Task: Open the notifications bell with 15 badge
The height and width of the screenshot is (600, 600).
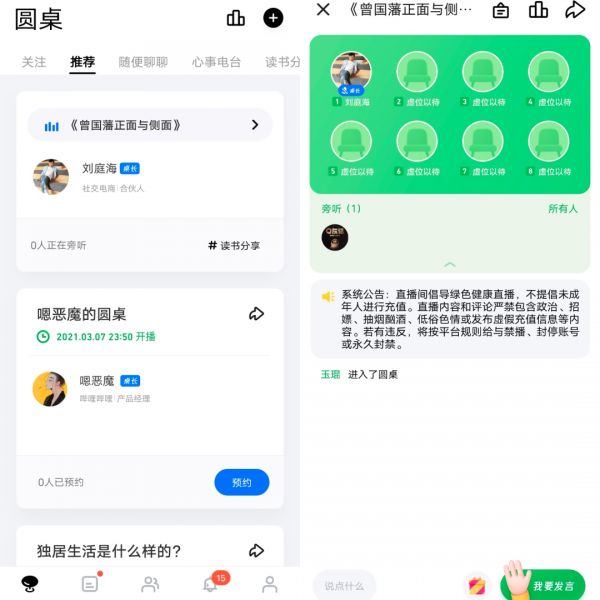Action: click(x=211, y=584)
